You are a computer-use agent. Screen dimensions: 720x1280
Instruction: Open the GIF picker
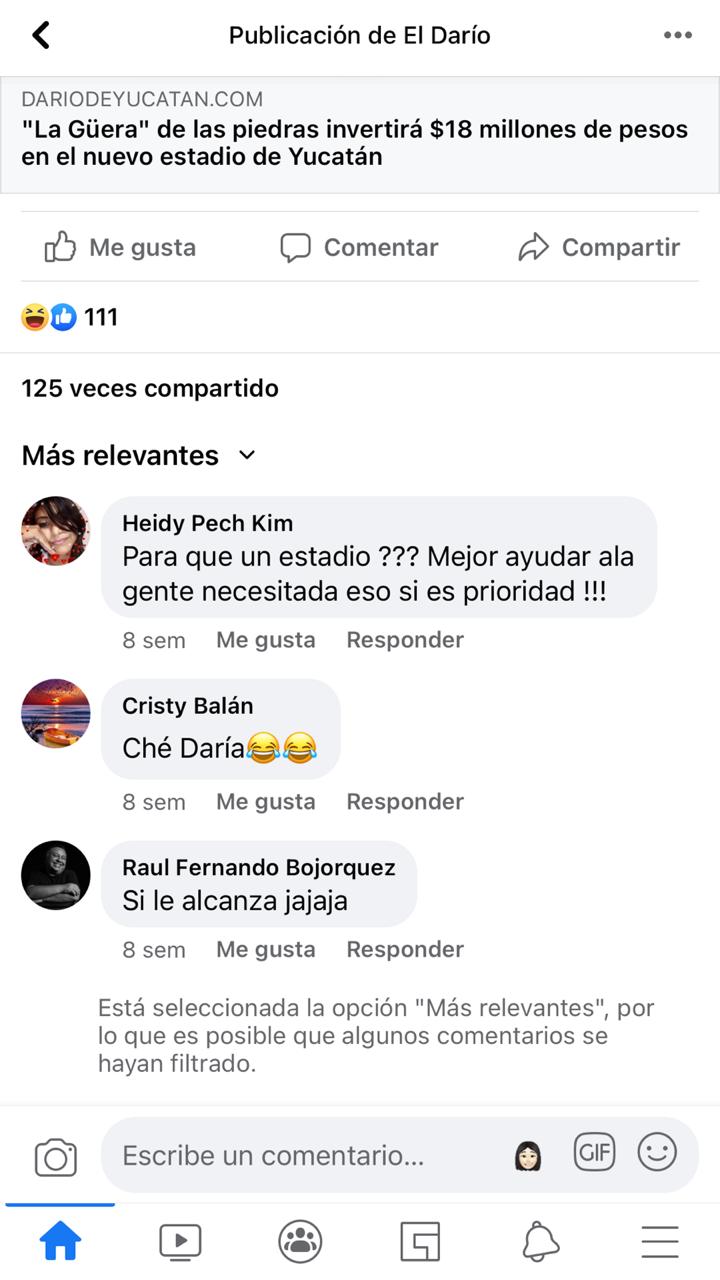(594, 1152)
